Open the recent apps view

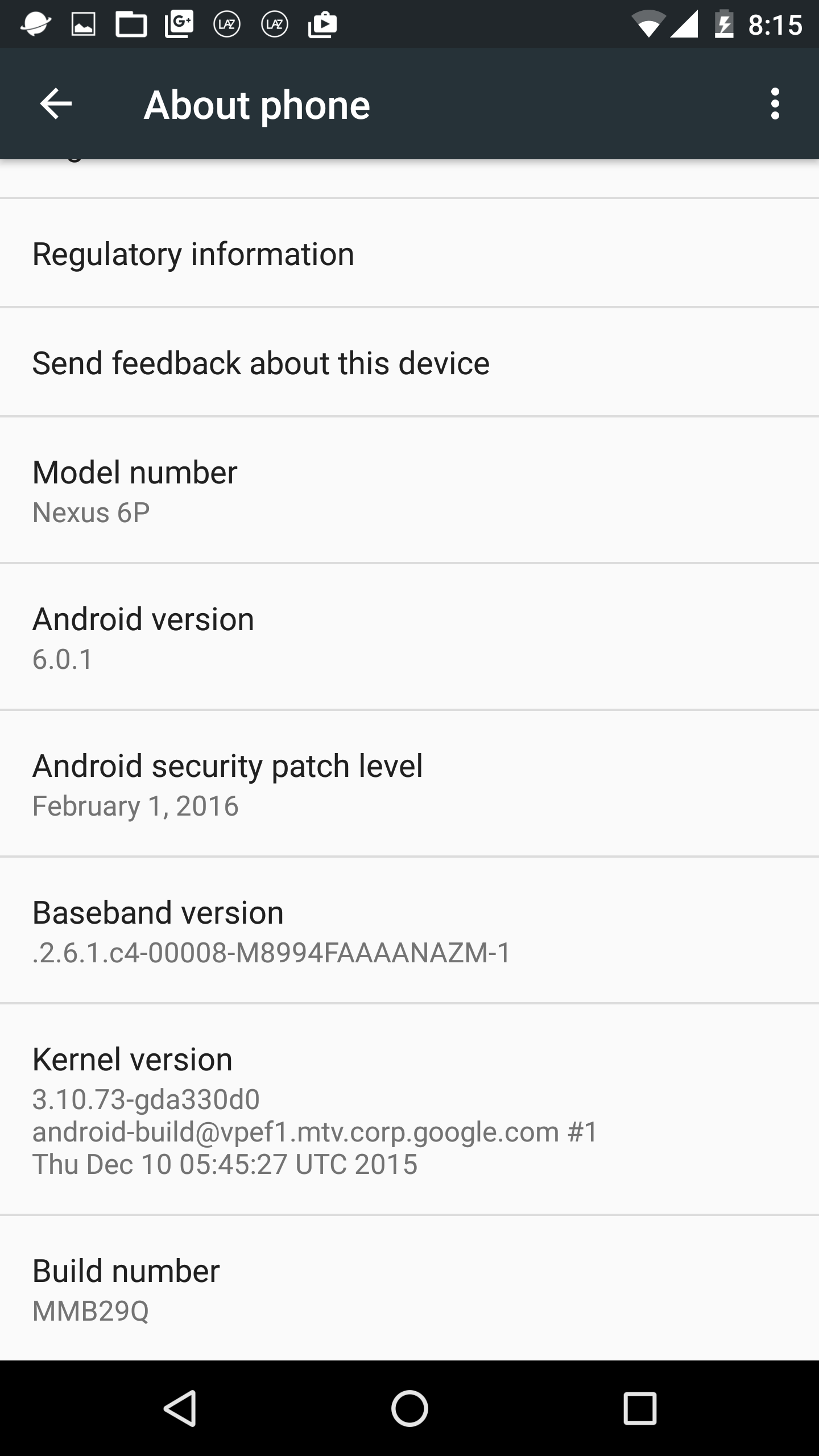[640, 1408]
